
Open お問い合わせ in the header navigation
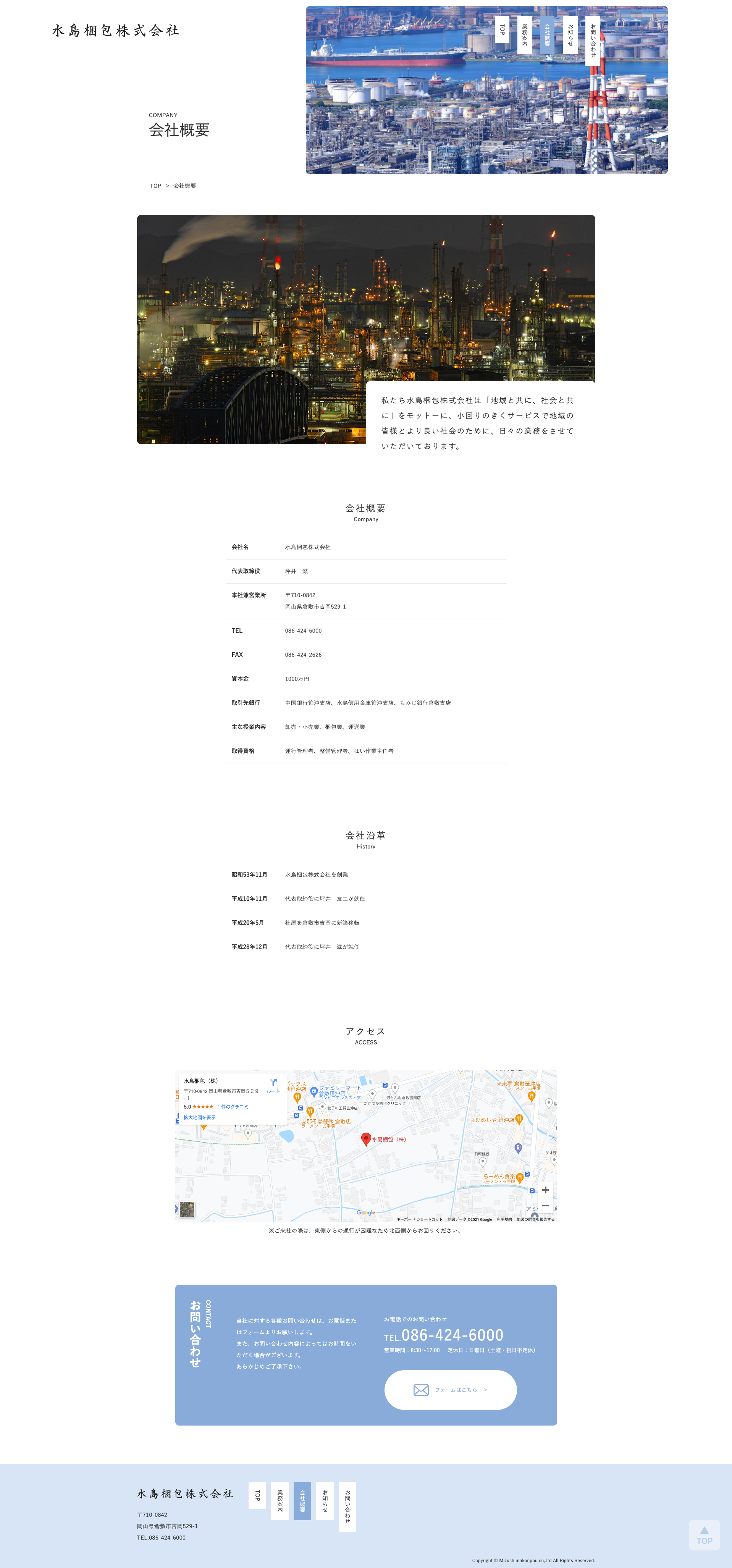click(x=593, y=40)
